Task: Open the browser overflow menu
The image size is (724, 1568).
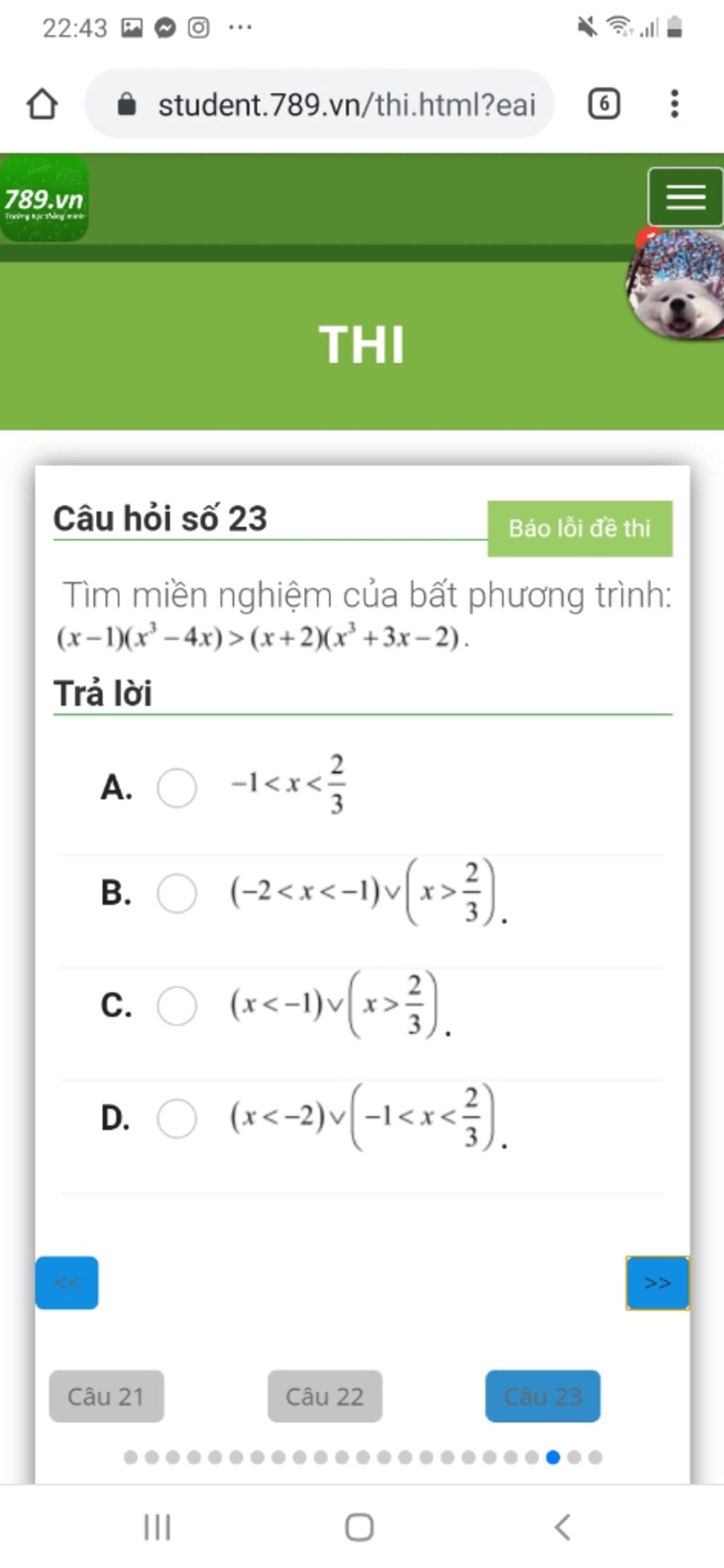Action: 674,104
